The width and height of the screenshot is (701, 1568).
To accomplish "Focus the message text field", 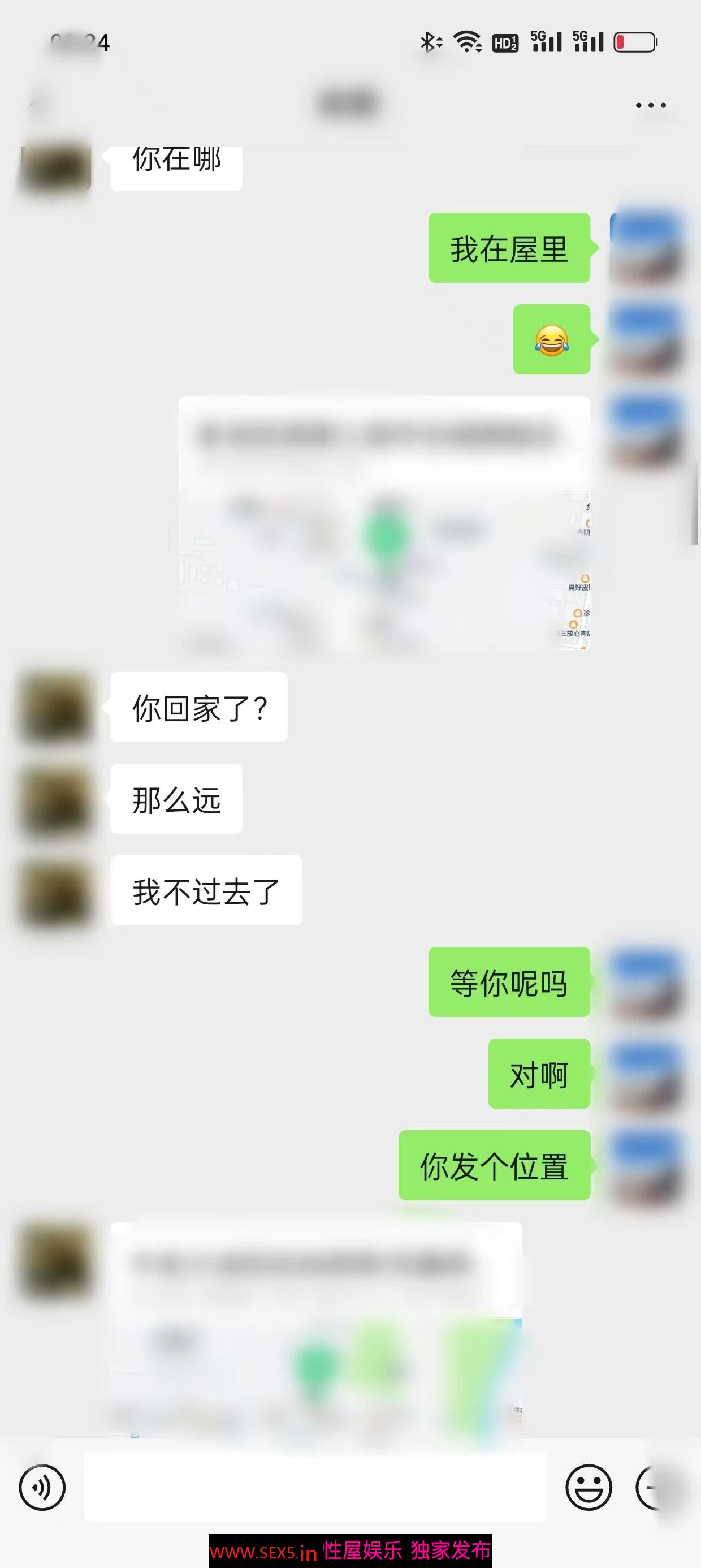I will pos(314,1487).
